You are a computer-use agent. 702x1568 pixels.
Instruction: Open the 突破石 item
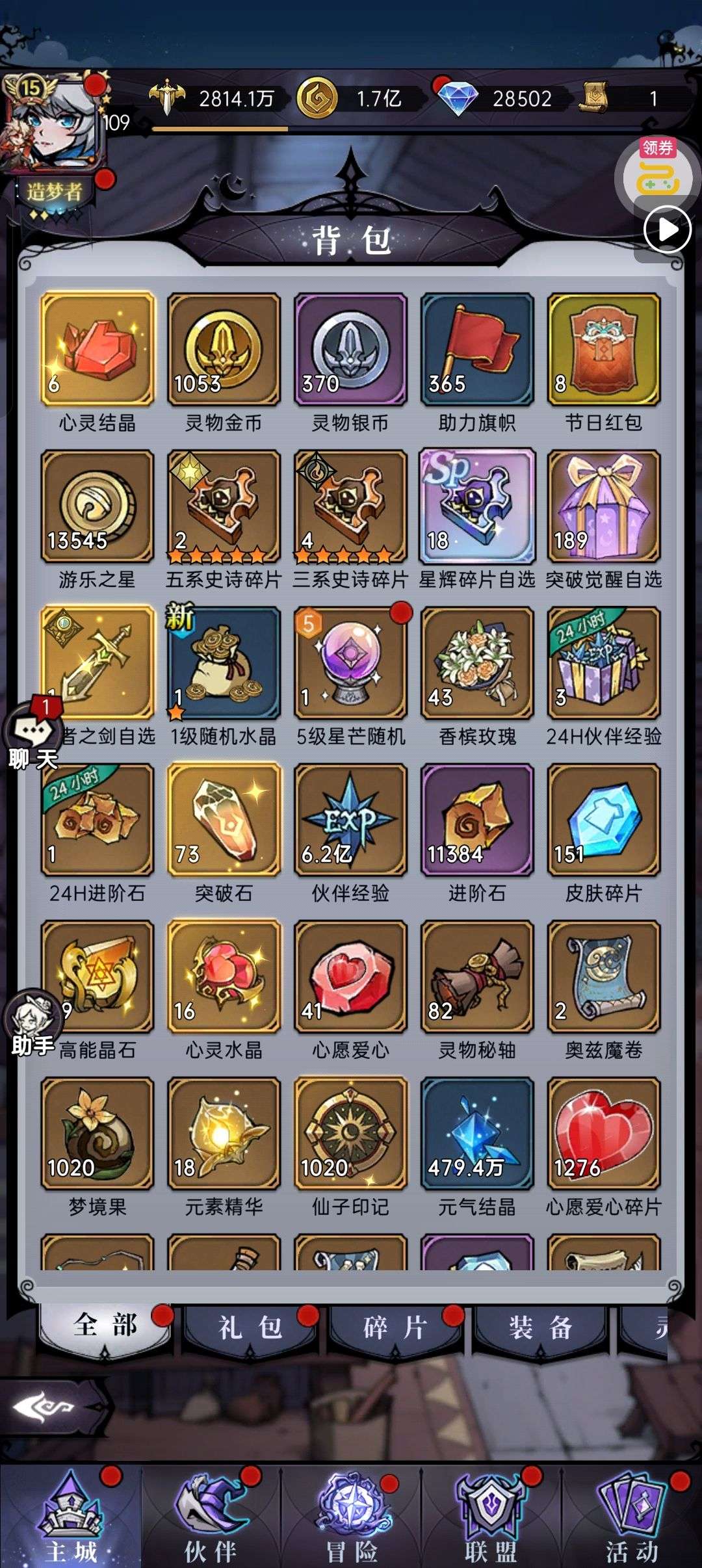coord(224,819)
